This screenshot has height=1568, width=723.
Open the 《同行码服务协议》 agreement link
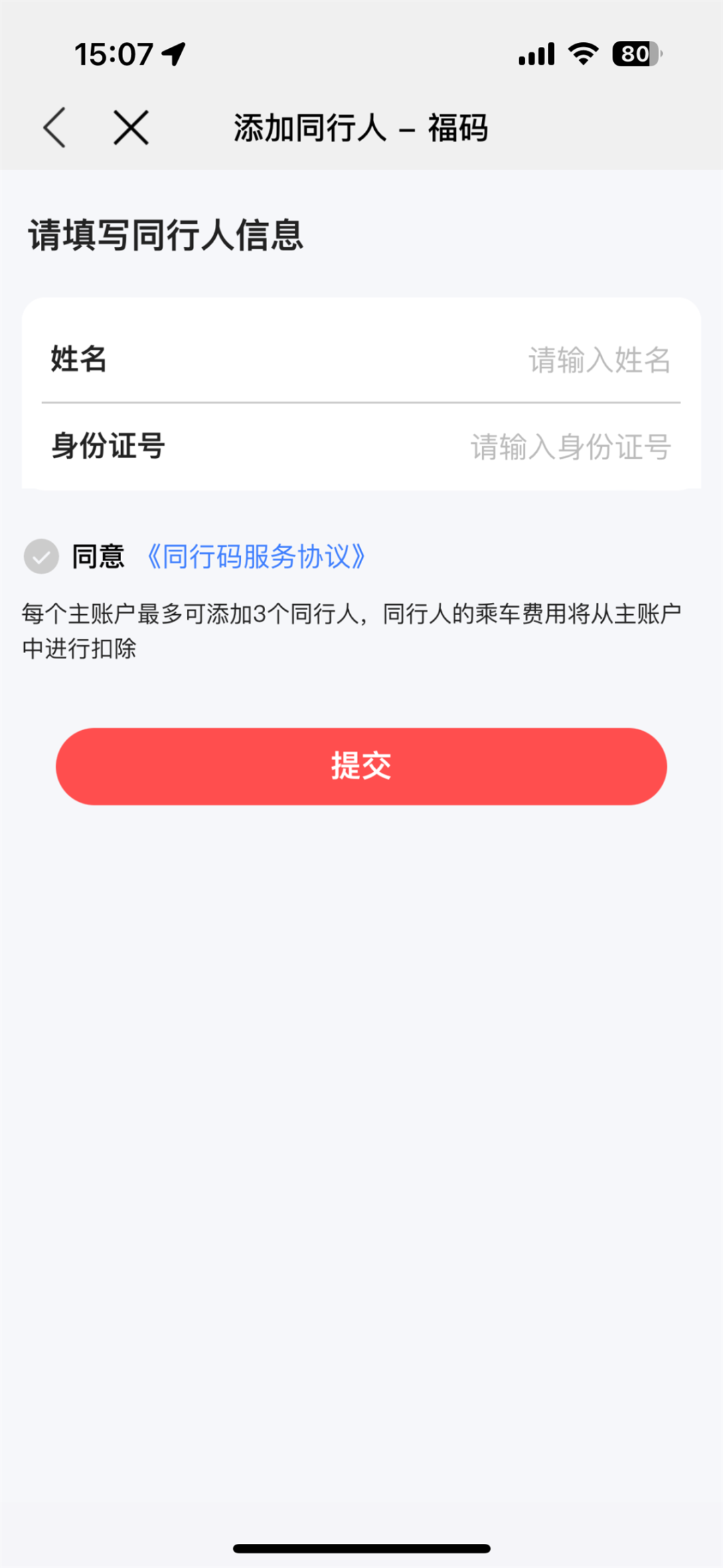pos(255,557)
